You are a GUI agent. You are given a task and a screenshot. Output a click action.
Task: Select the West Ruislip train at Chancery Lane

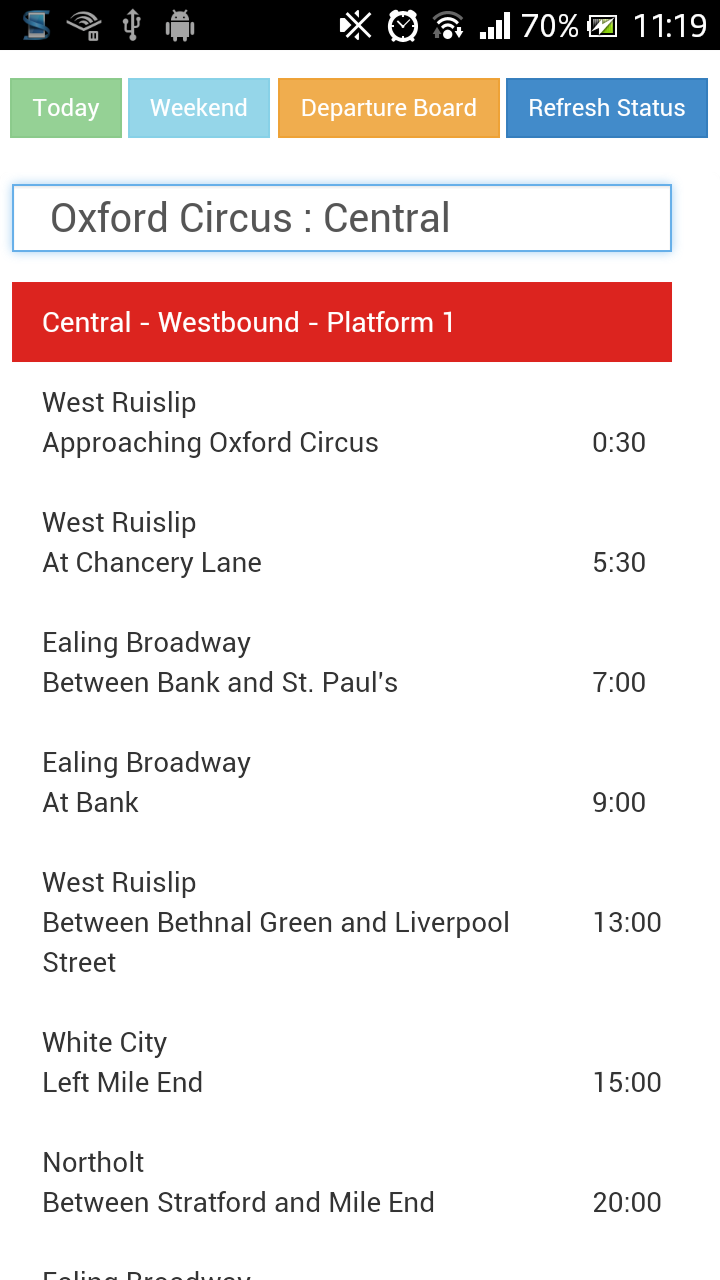341,542
